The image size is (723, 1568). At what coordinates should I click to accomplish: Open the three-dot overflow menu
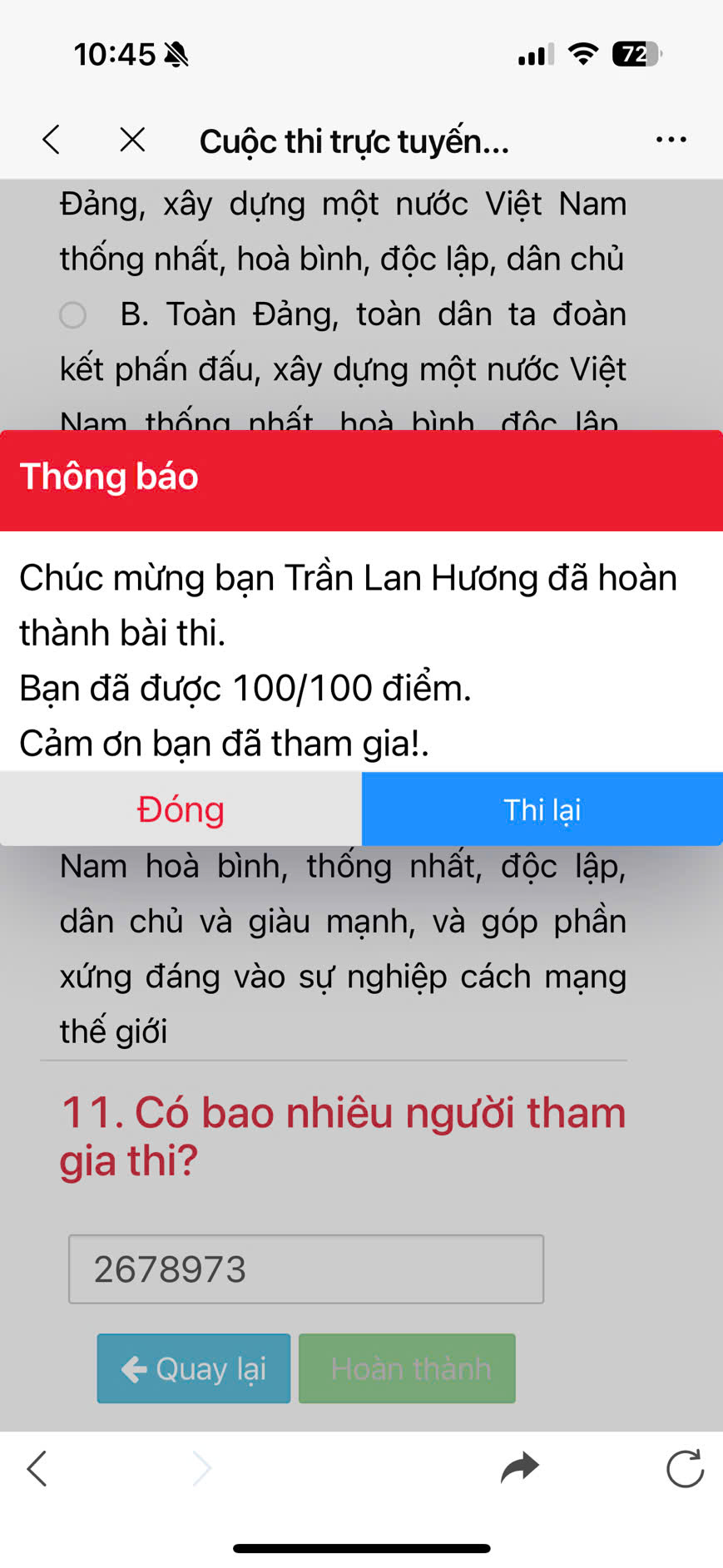[x=671, y=140]
